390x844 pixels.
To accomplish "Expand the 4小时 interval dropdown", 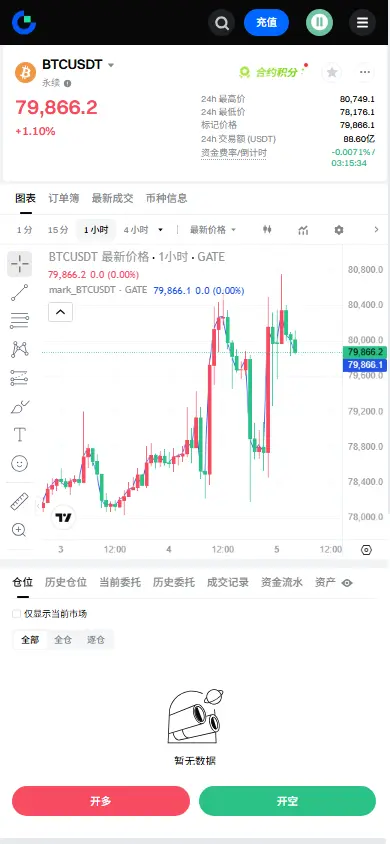I will pyautogui.click(x=160, y=230).
